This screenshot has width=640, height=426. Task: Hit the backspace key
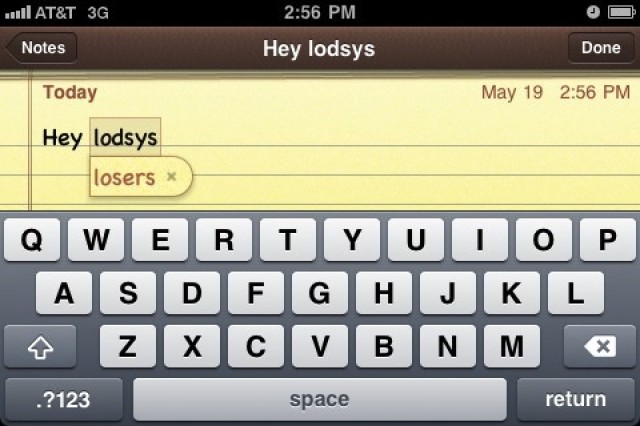[x=599, y=347]
